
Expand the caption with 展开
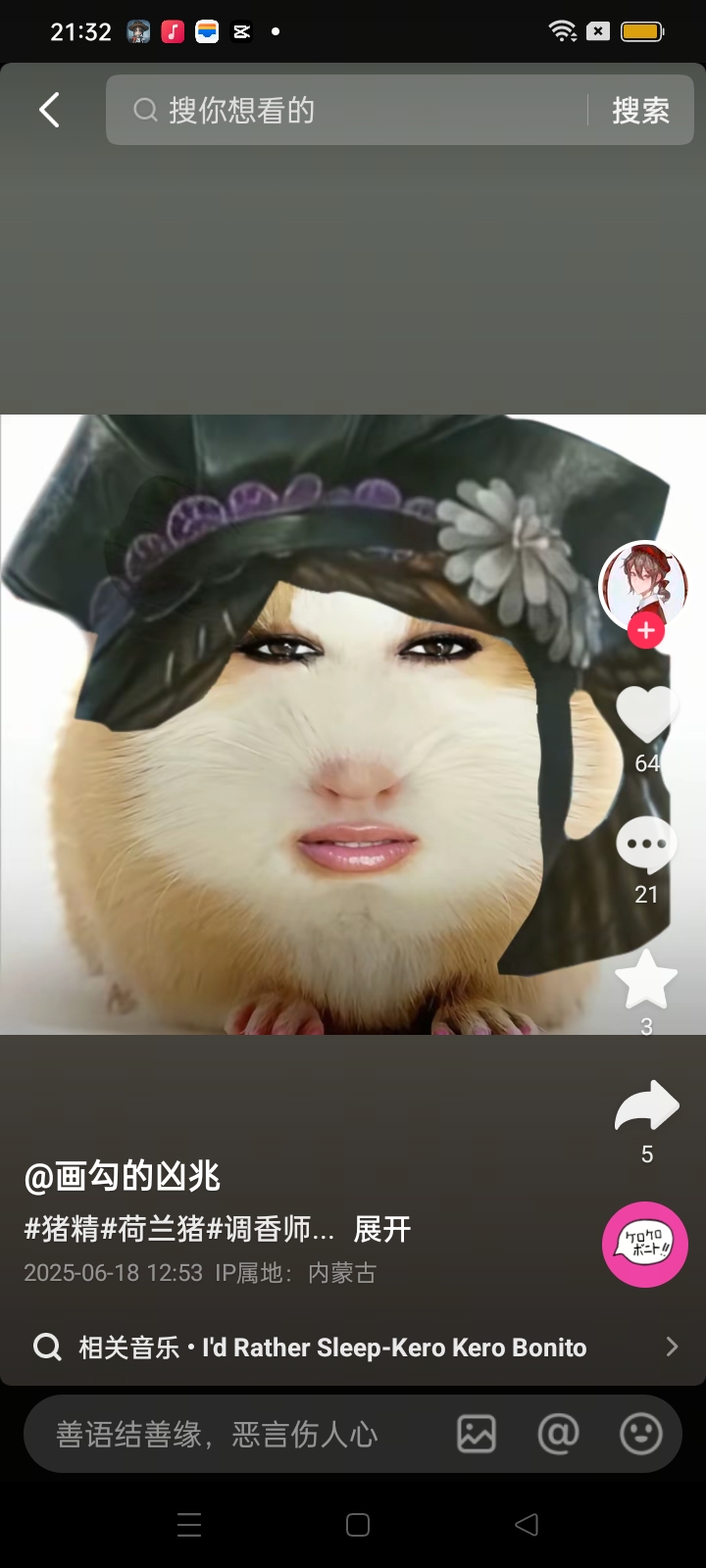tap(381, 1229)
